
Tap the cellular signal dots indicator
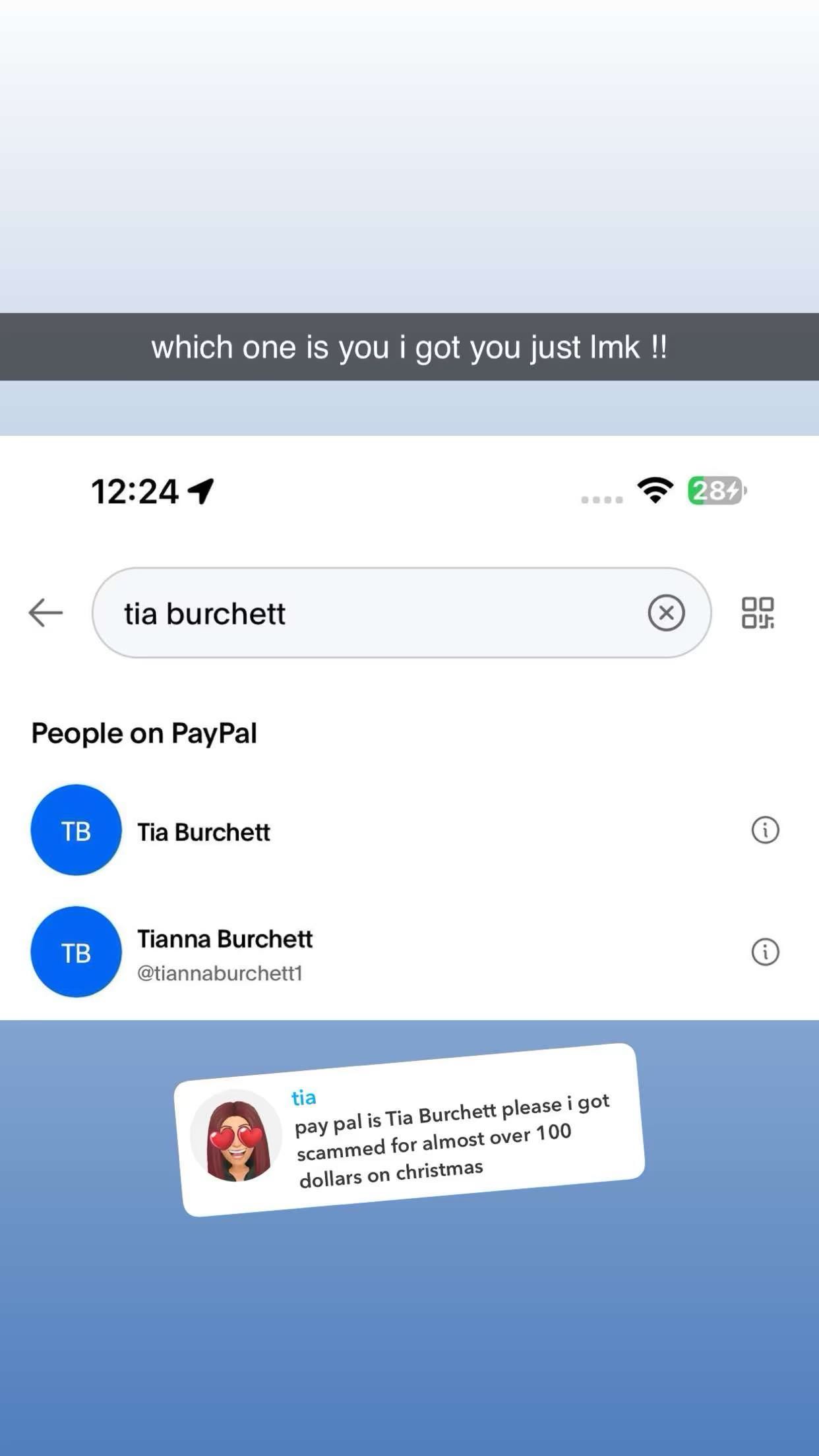point(601,498)
